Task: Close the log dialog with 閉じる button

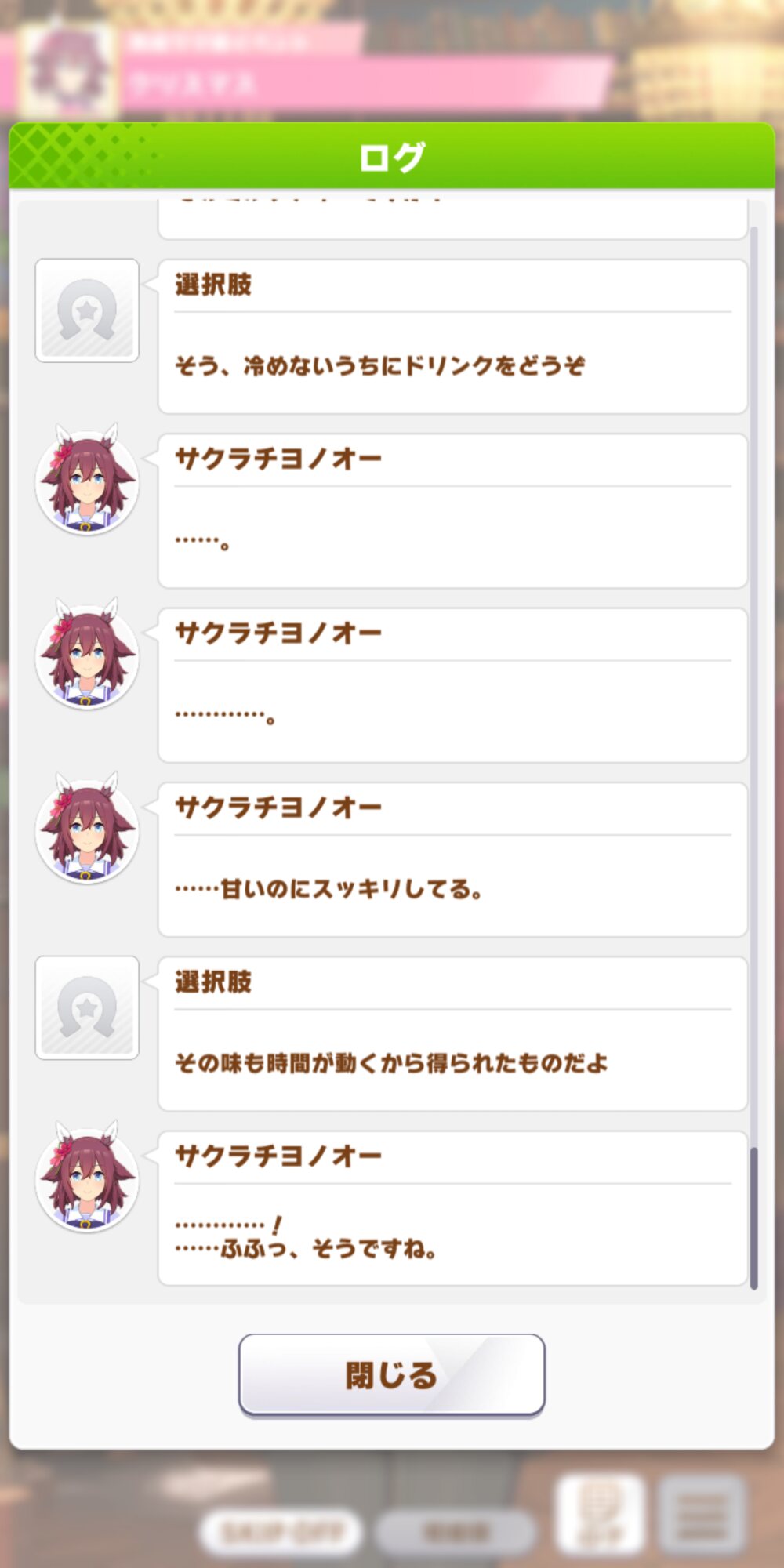Action: coord(391,1375)
